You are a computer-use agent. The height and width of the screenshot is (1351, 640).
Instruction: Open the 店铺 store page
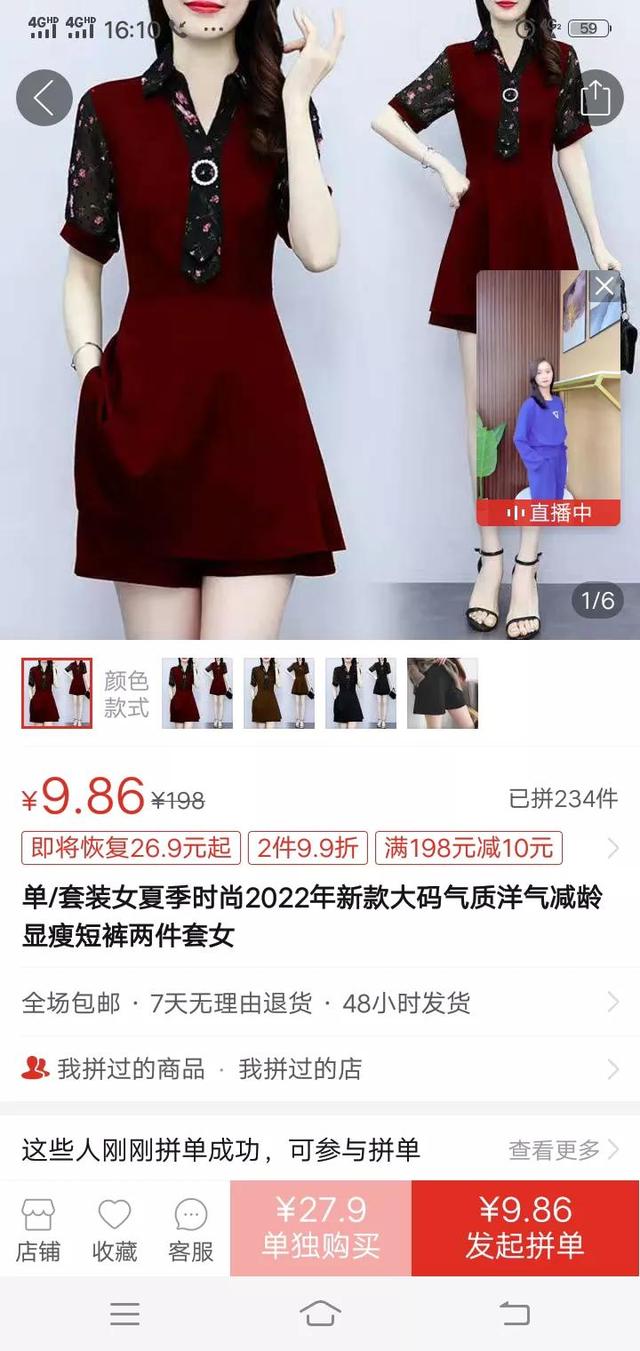tap(38, 1229)
